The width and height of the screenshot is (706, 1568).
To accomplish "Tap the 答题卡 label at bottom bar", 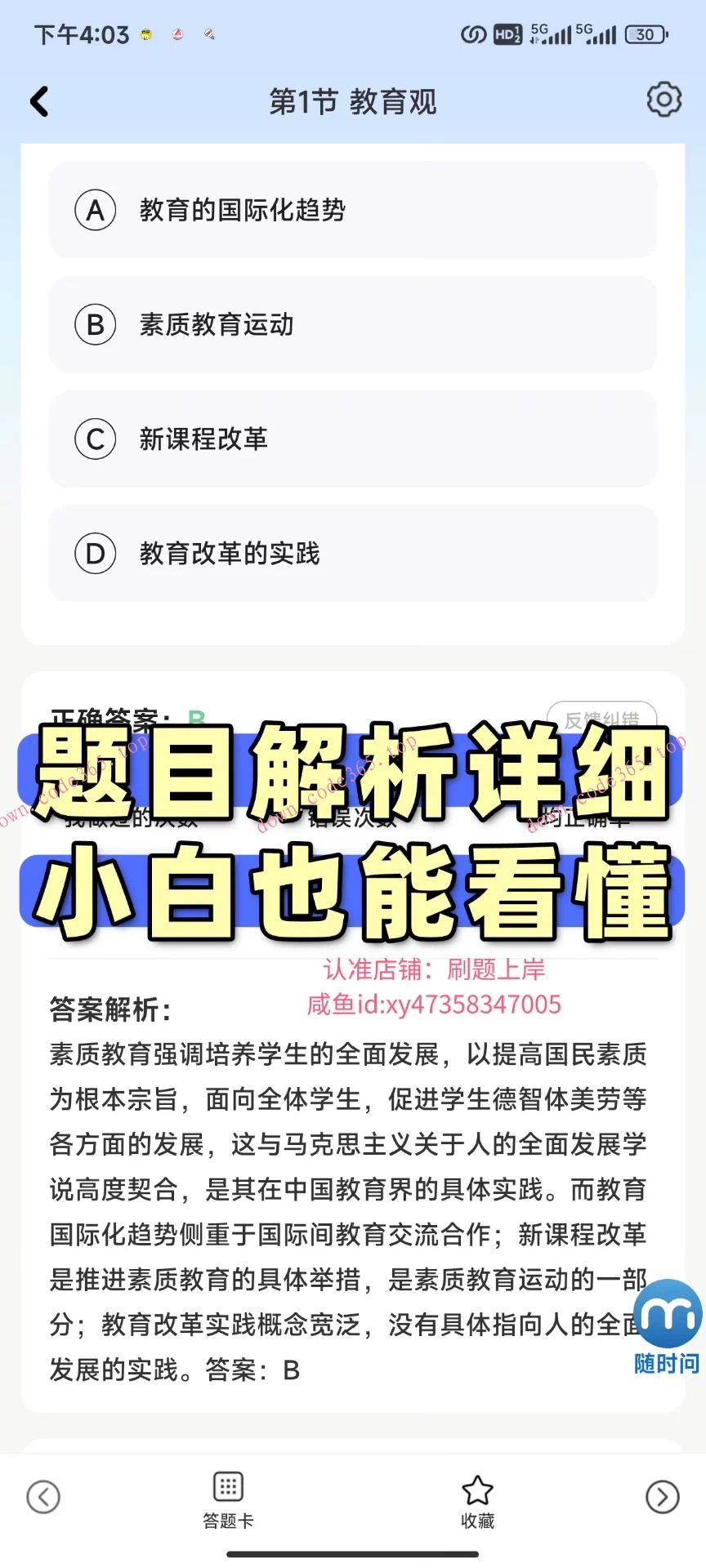I will [227, 1521].
